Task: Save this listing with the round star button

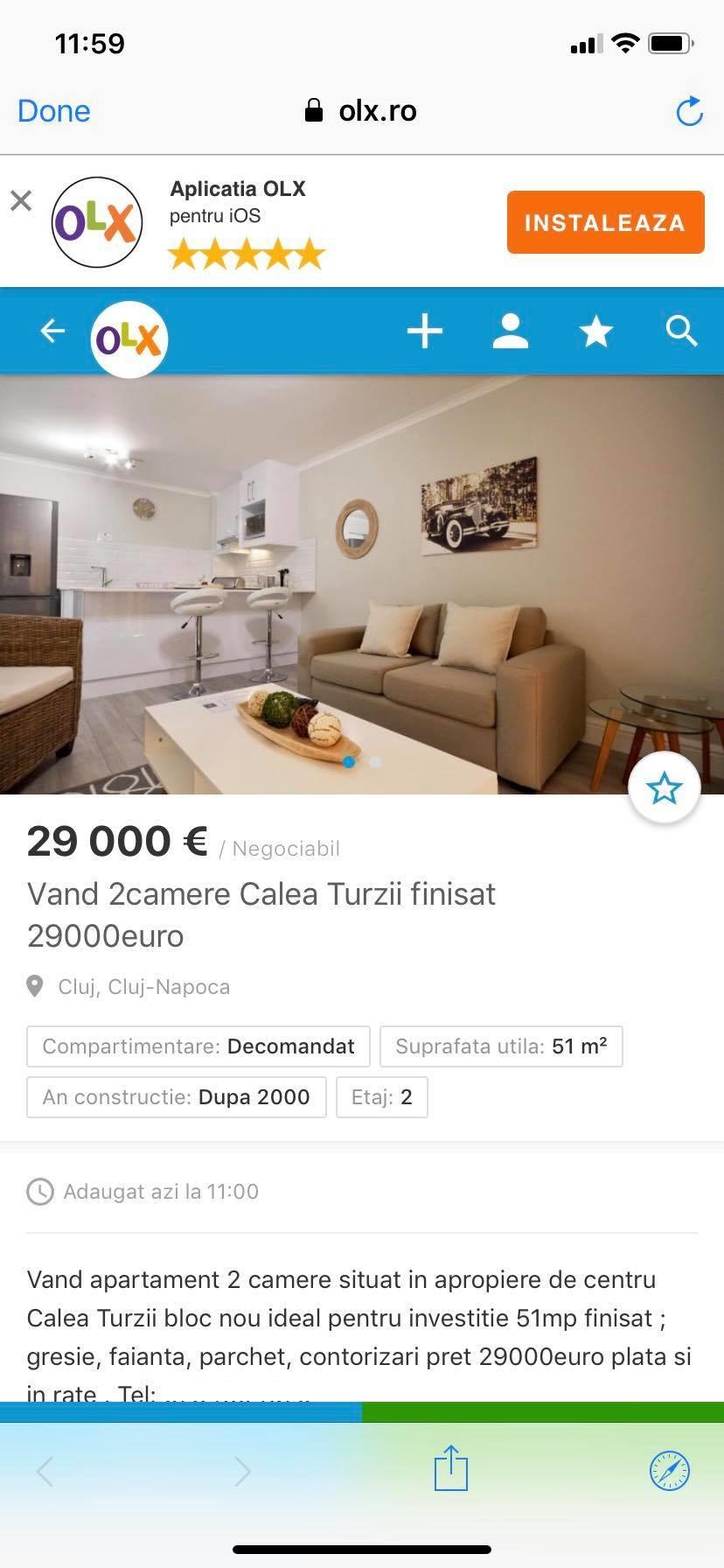Action: coord(664,788)
